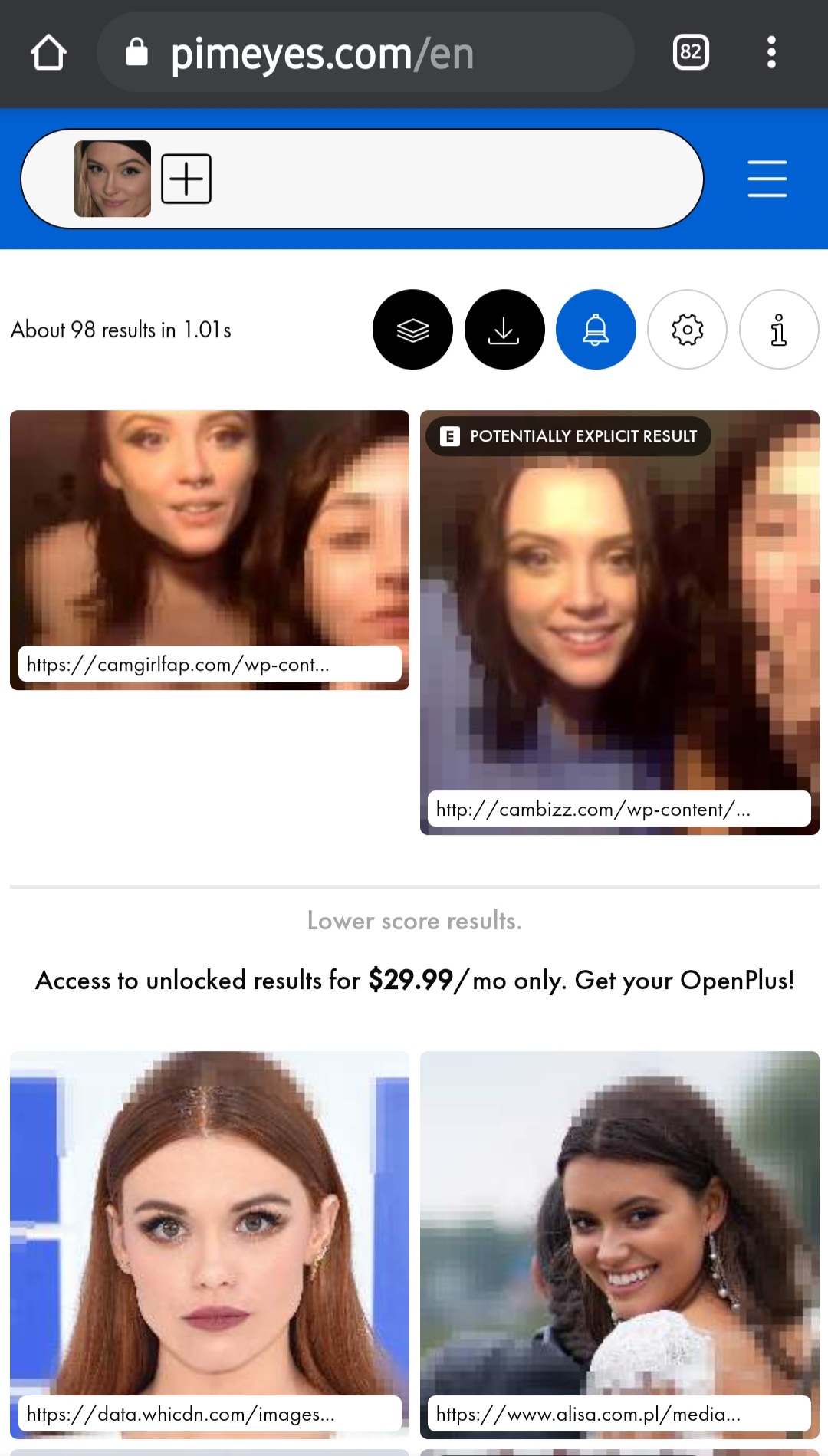Viewport: 828px width, 1456px height.
Task: Open the info button
Action: point(779,330)
